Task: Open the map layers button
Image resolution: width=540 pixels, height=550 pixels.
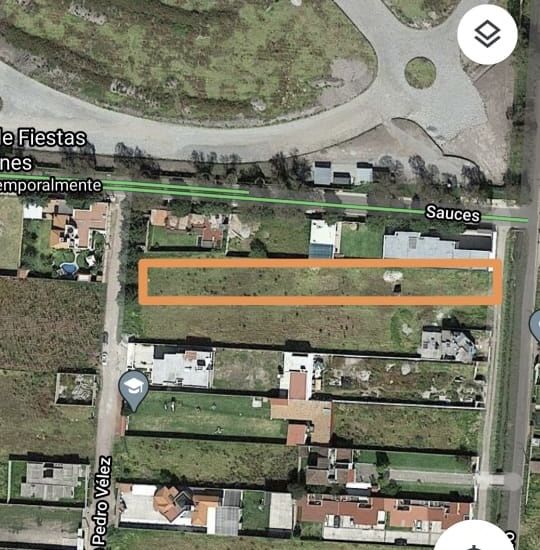Action: [x=487, y=34]
